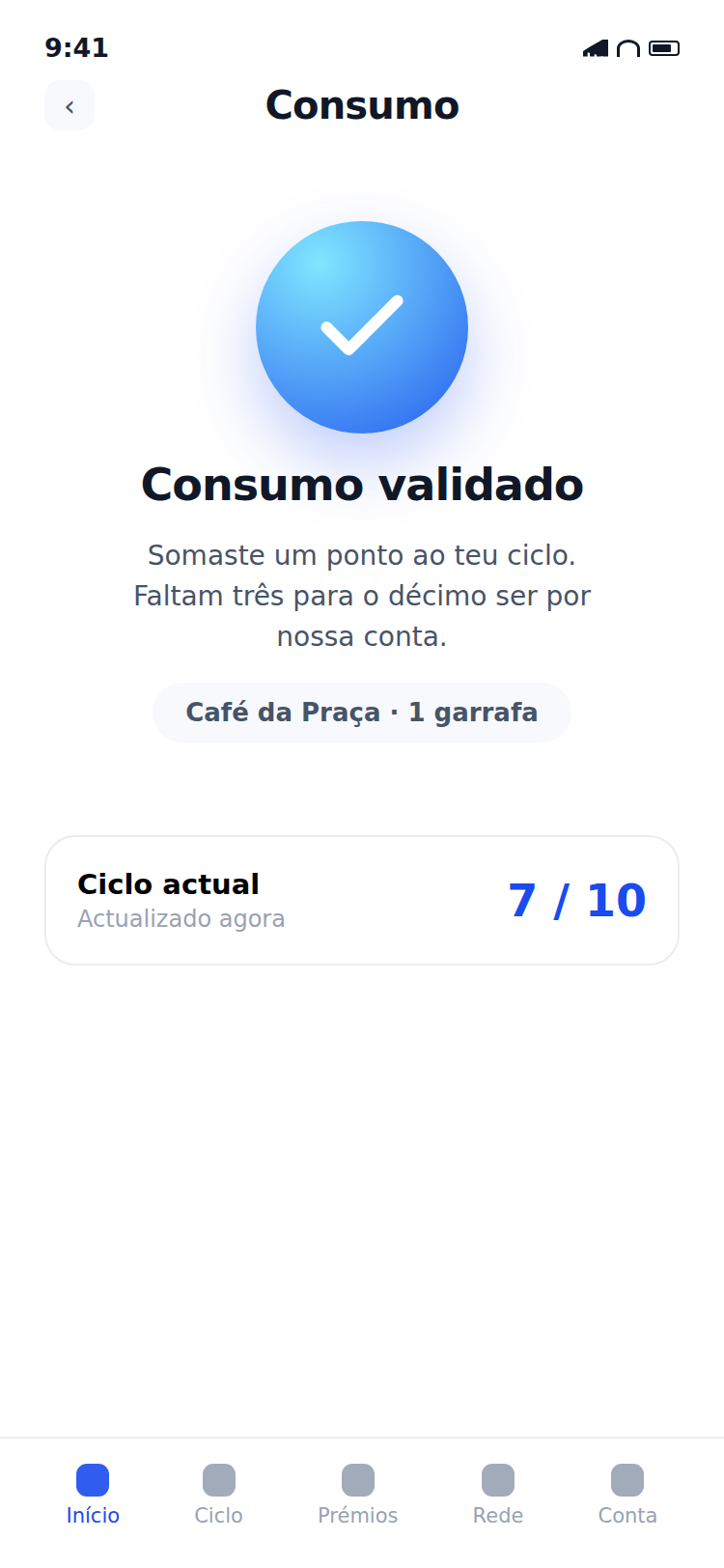724x1568 pixels.
Task: Go back using the top arrow
Action: 70,105
